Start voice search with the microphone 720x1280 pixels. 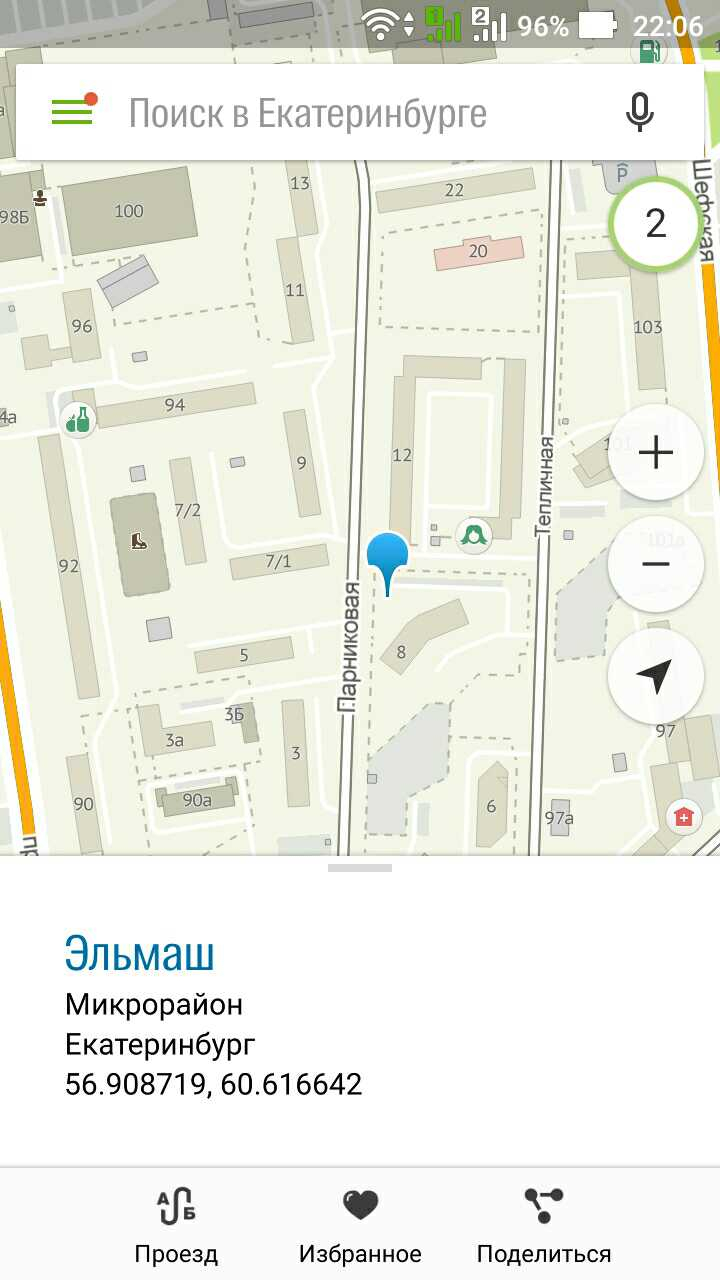[x=640, y=112]
